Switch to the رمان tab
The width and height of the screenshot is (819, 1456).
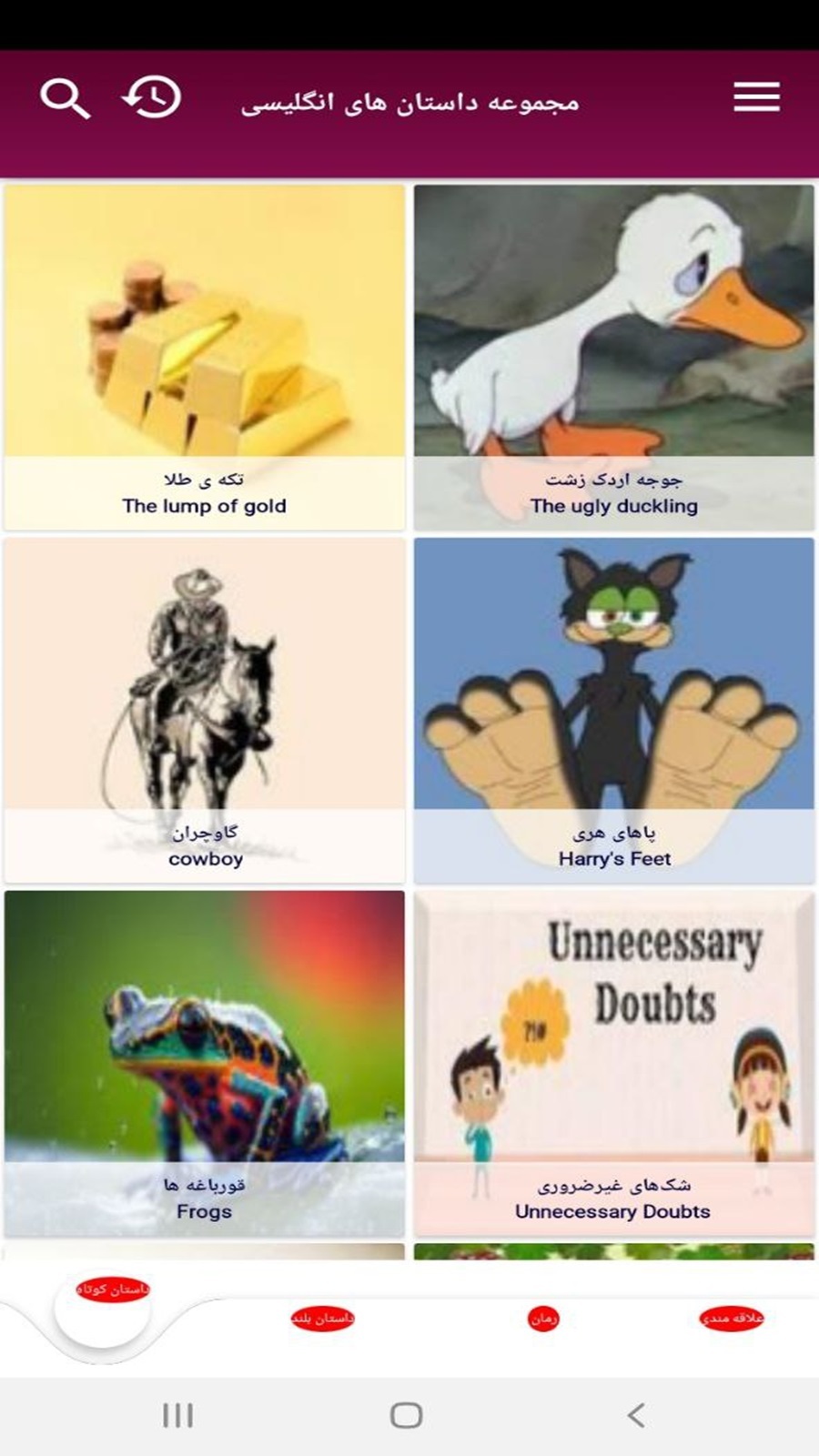point(543,1318)
